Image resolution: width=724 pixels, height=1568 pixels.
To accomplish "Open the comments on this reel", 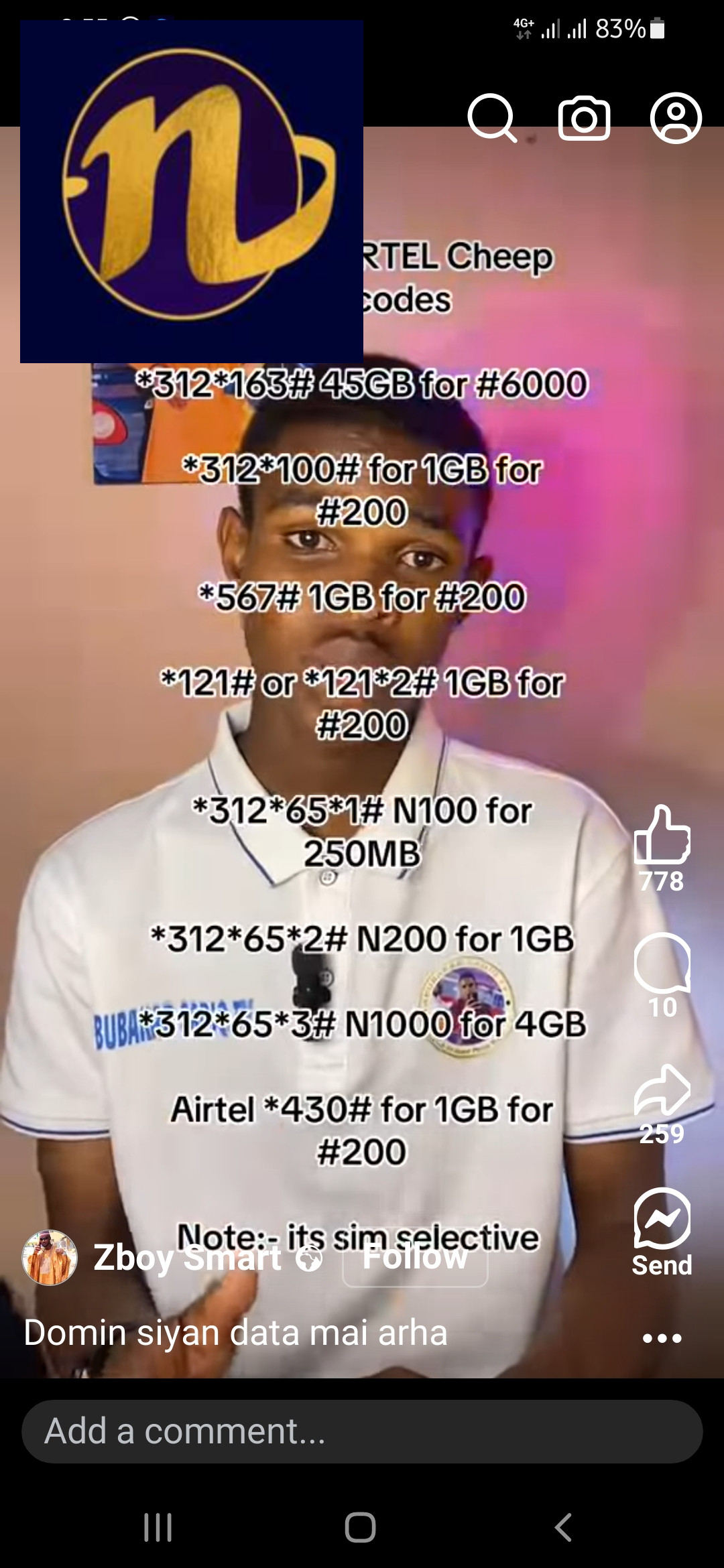I will point(662,963).
